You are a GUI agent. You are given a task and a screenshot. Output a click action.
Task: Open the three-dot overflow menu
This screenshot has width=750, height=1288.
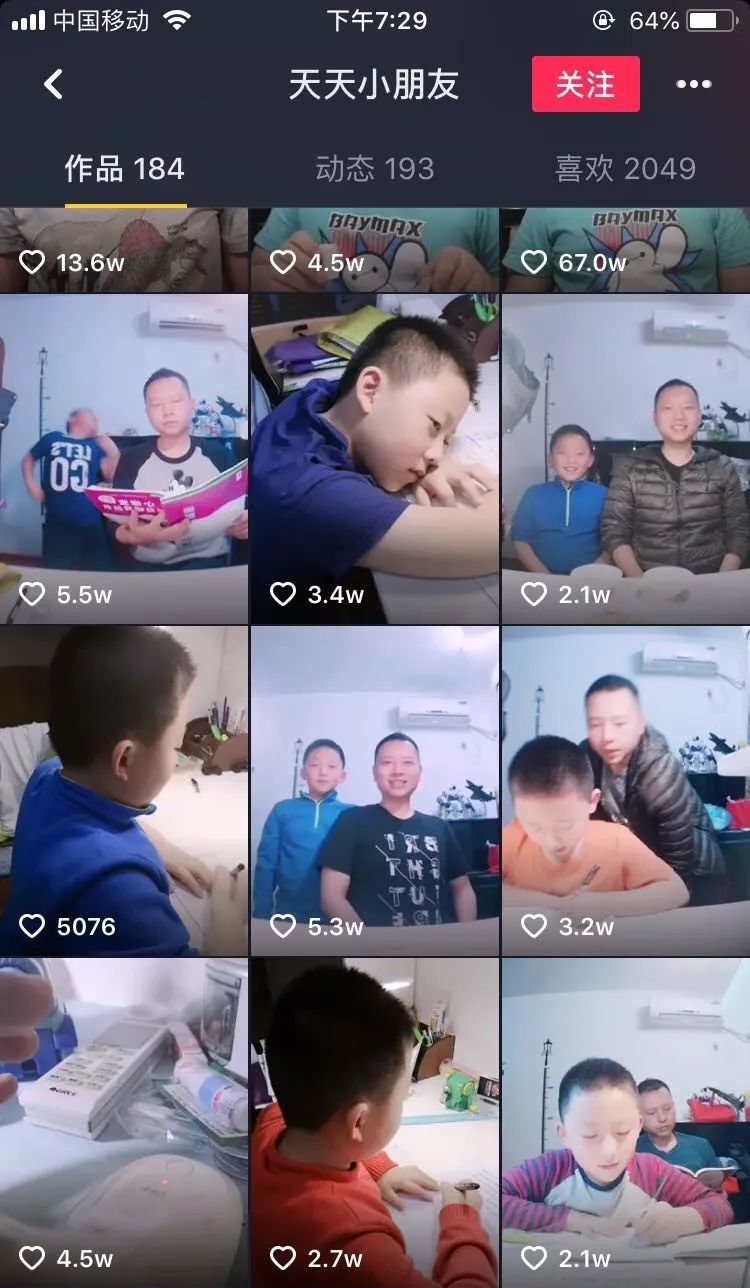click(x=693, y=84)
